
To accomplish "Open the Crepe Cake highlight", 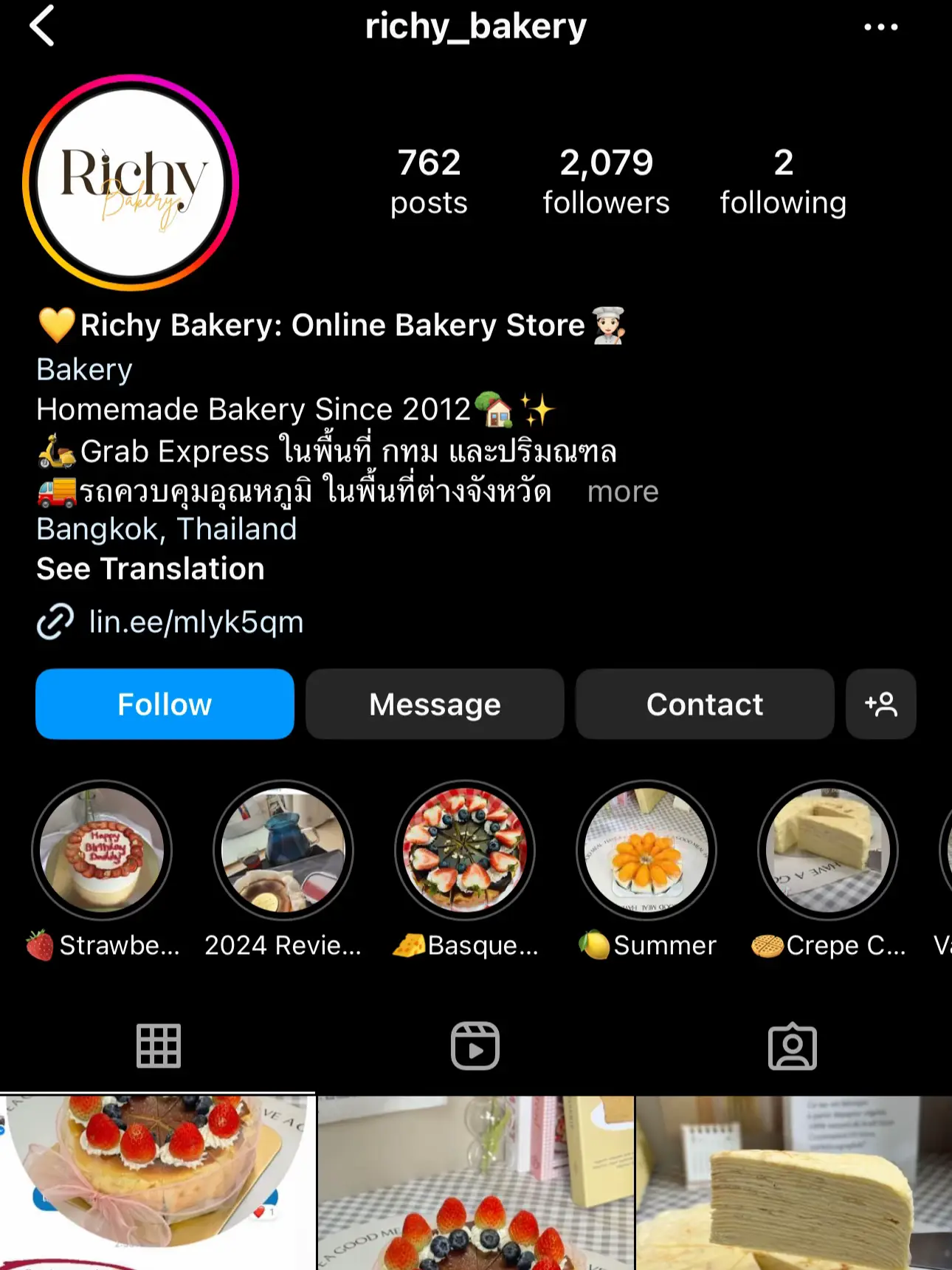I will pyautogui.click(x=828, y=850).
